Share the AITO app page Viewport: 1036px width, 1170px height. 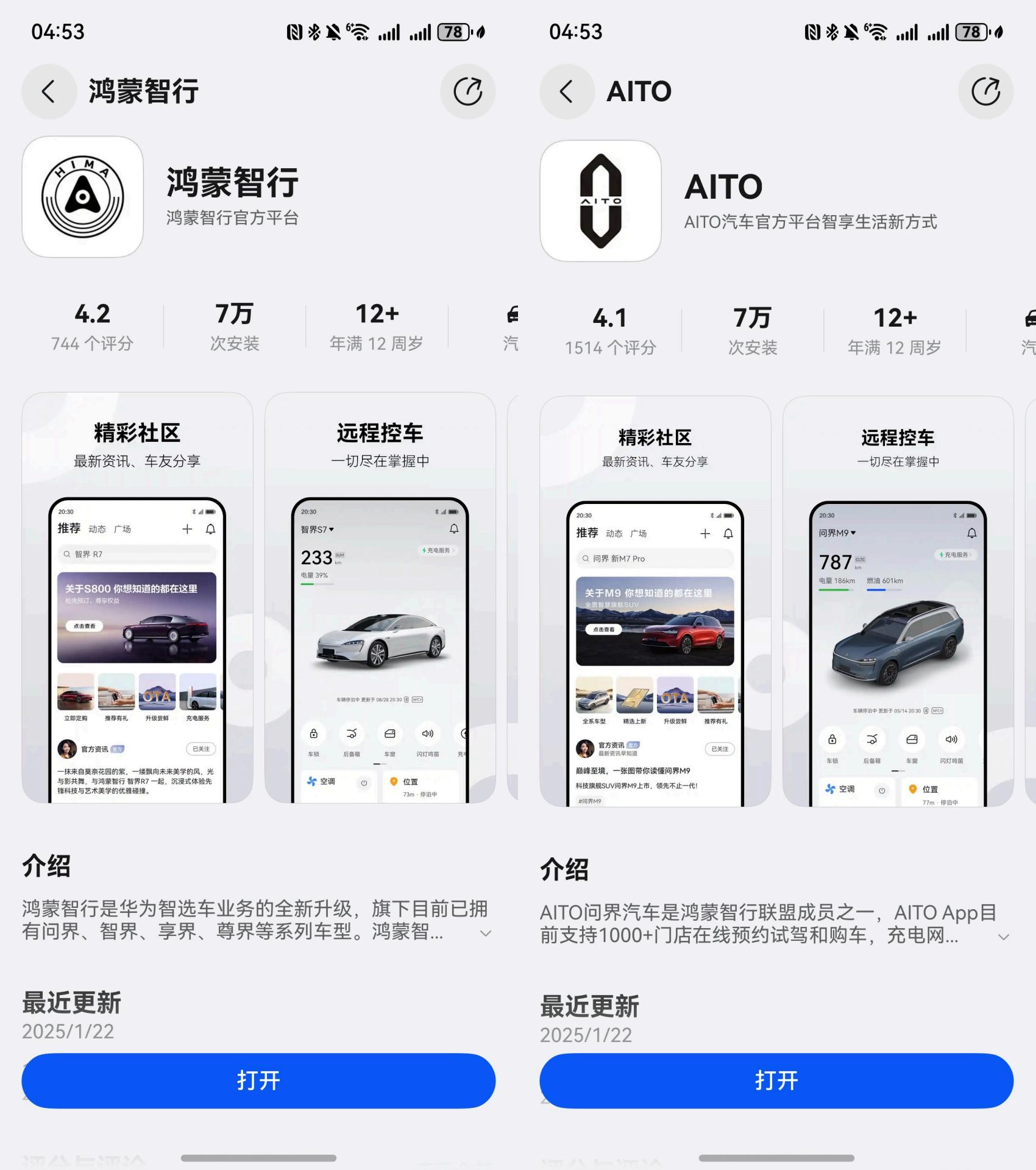(985, 91)
